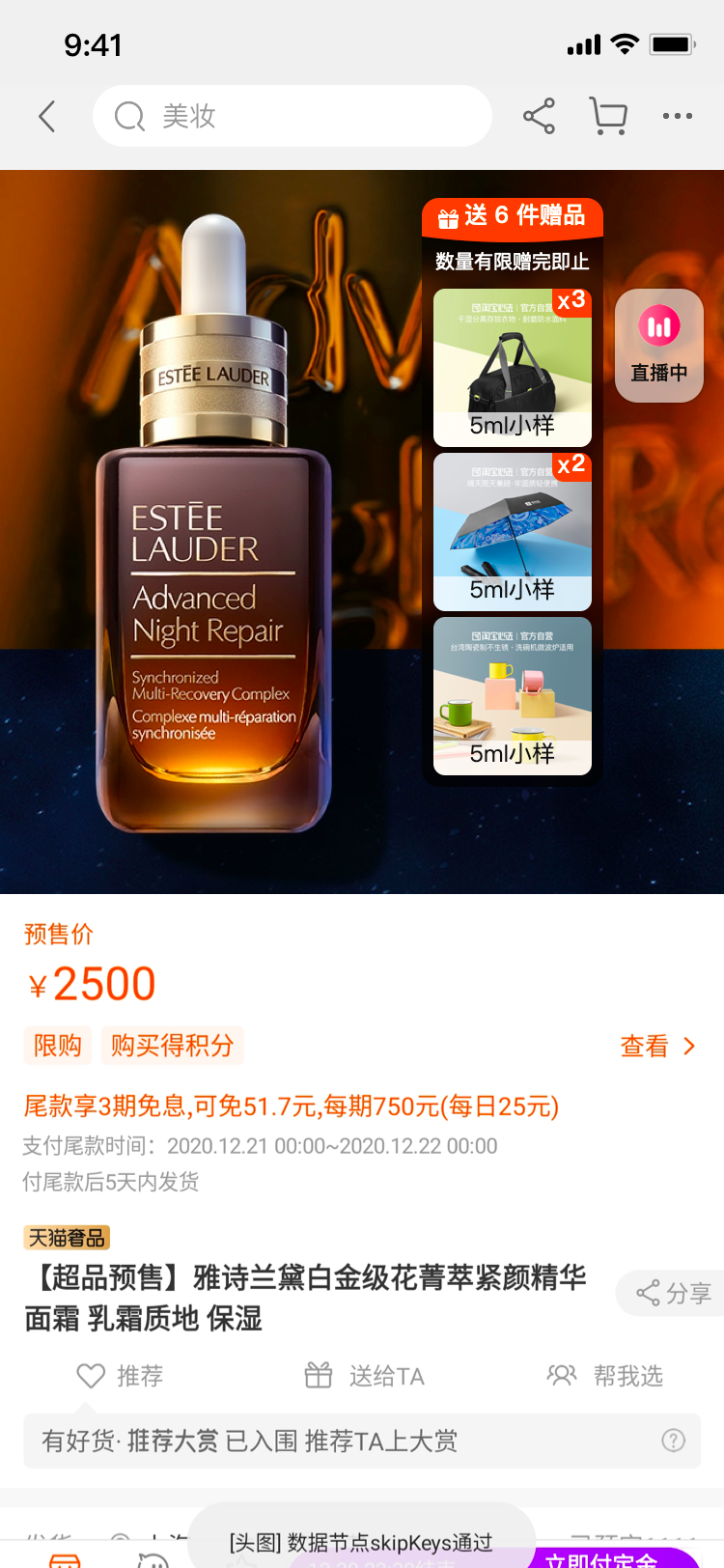Tap the 限购 tag
The height and width of the screenshot is (1568, 724).
tap(58, 1047)
